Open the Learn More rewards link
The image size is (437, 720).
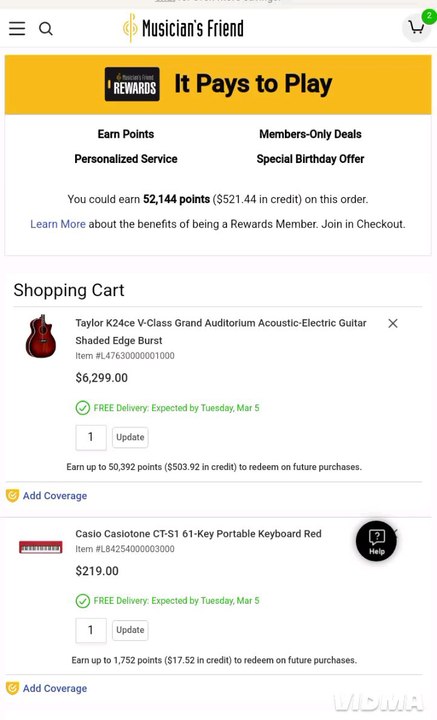tap(58, 224)
